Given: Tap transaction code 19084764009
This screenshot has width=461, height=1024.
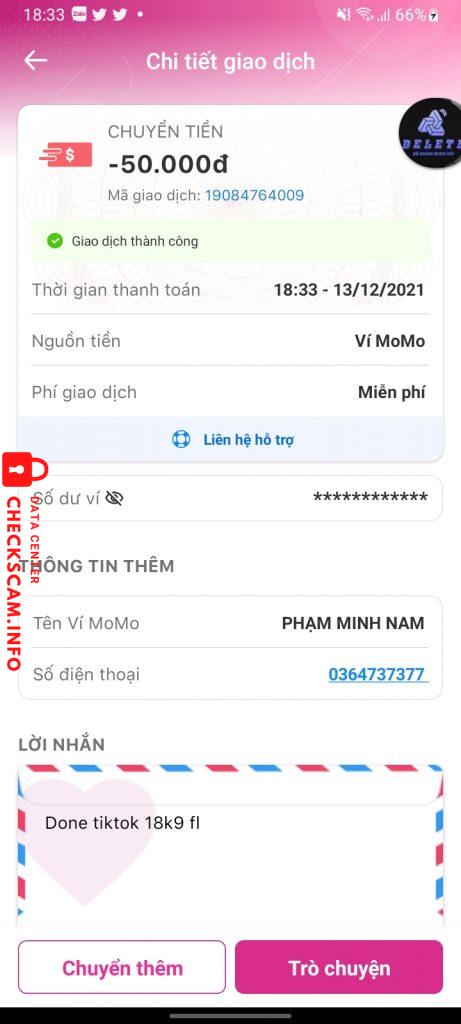Looking at the screenshot, I should tap(255, 195).
